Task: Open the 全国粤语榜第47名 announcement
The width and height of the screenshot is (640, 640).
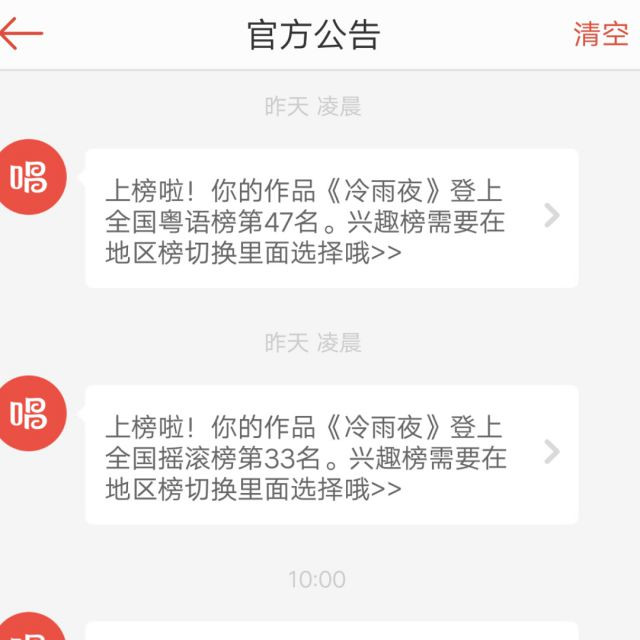Action: (x=331, y=218)
